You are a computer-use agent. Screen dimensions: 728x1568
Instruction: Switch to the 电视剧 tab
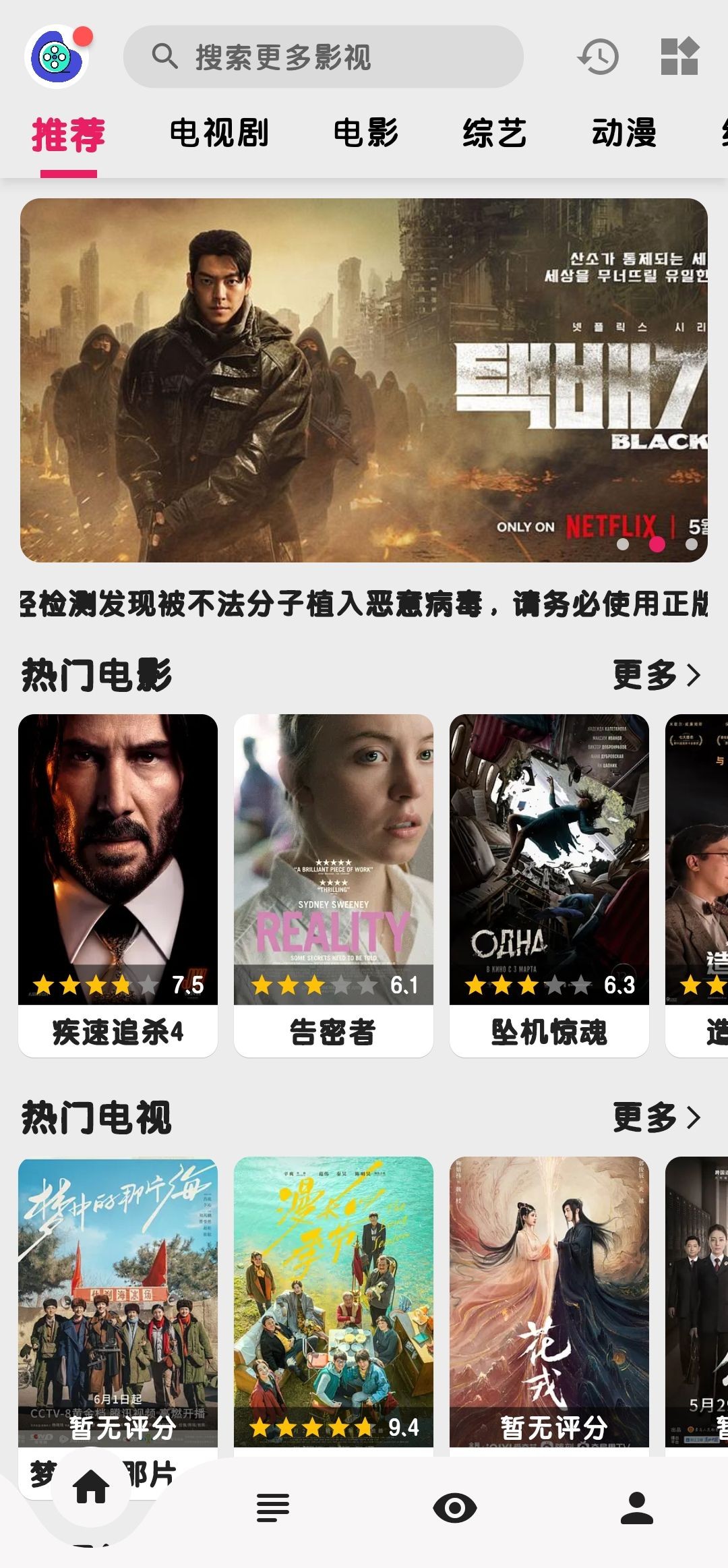point(220,132)
